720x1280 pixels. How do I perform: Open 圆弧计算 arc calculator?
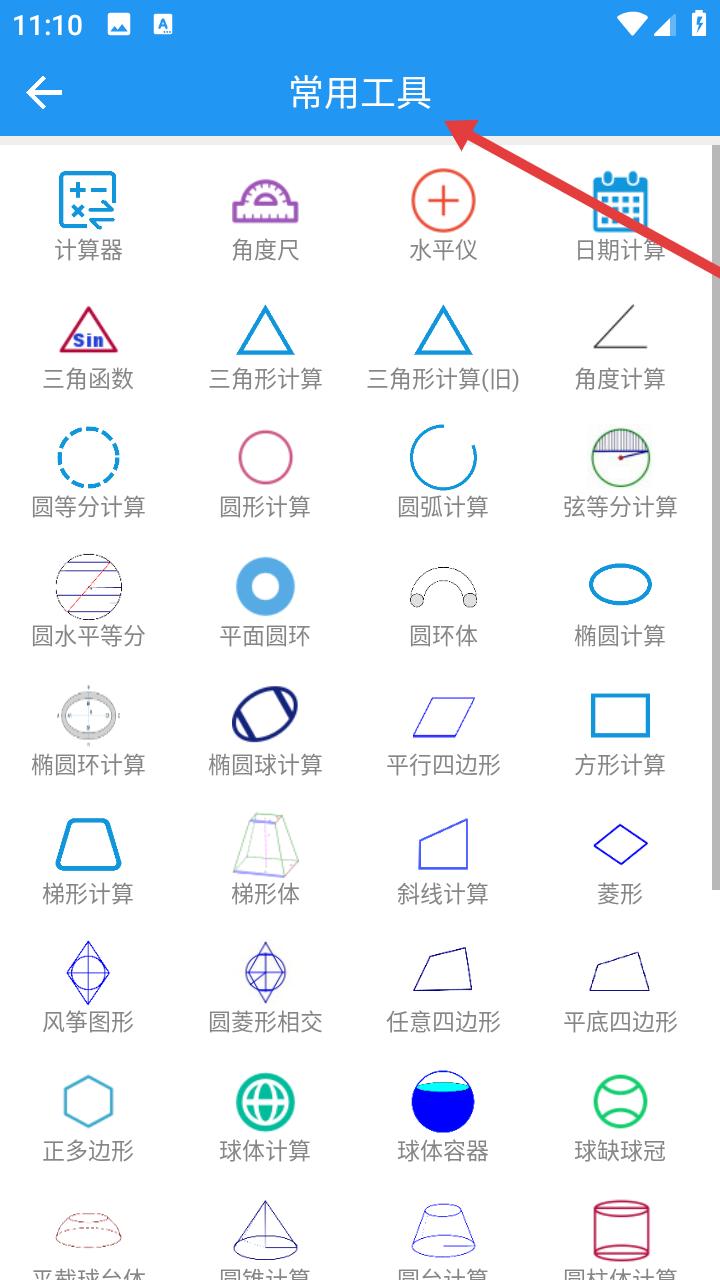[443, 473]
